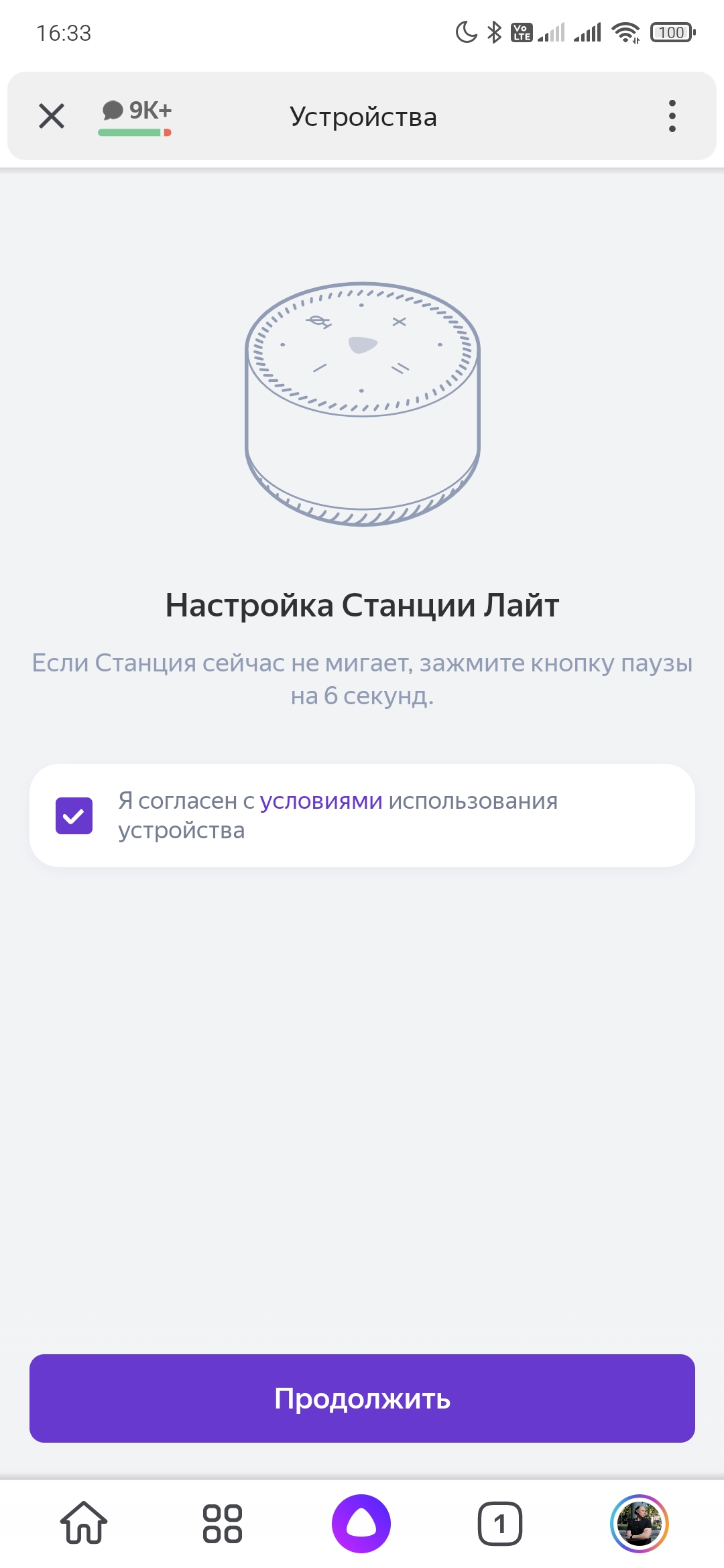Open the three-dot overflow menu
Viewport: 724px width, 1568px height.
tap(672, 116)
